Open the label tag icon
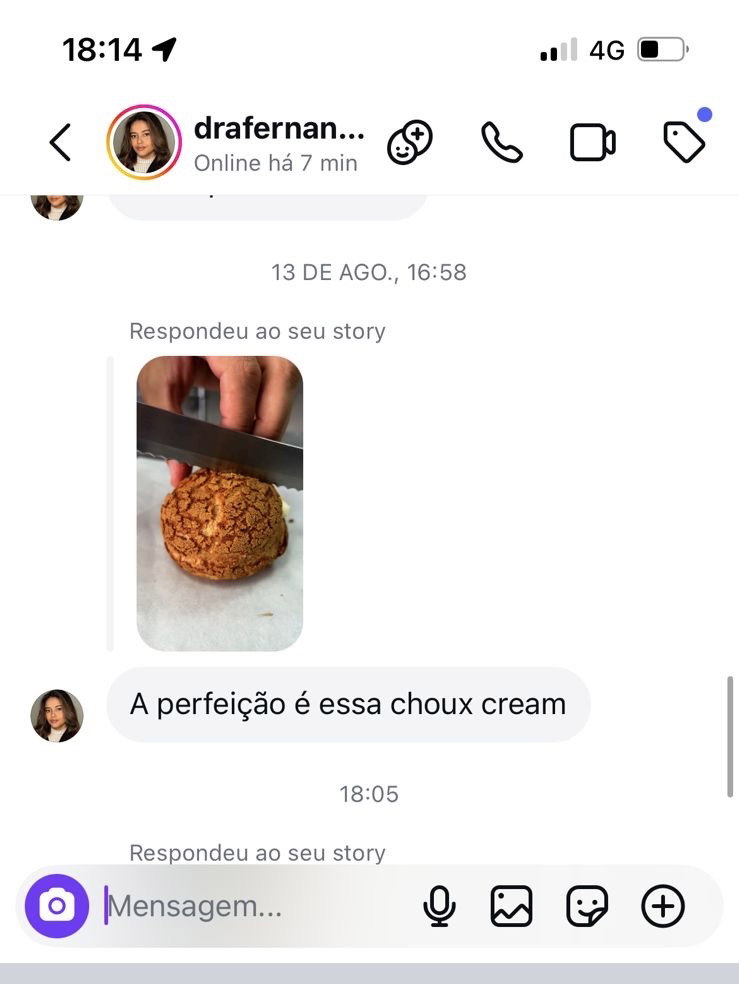739x984 pixels. point(685,142)
